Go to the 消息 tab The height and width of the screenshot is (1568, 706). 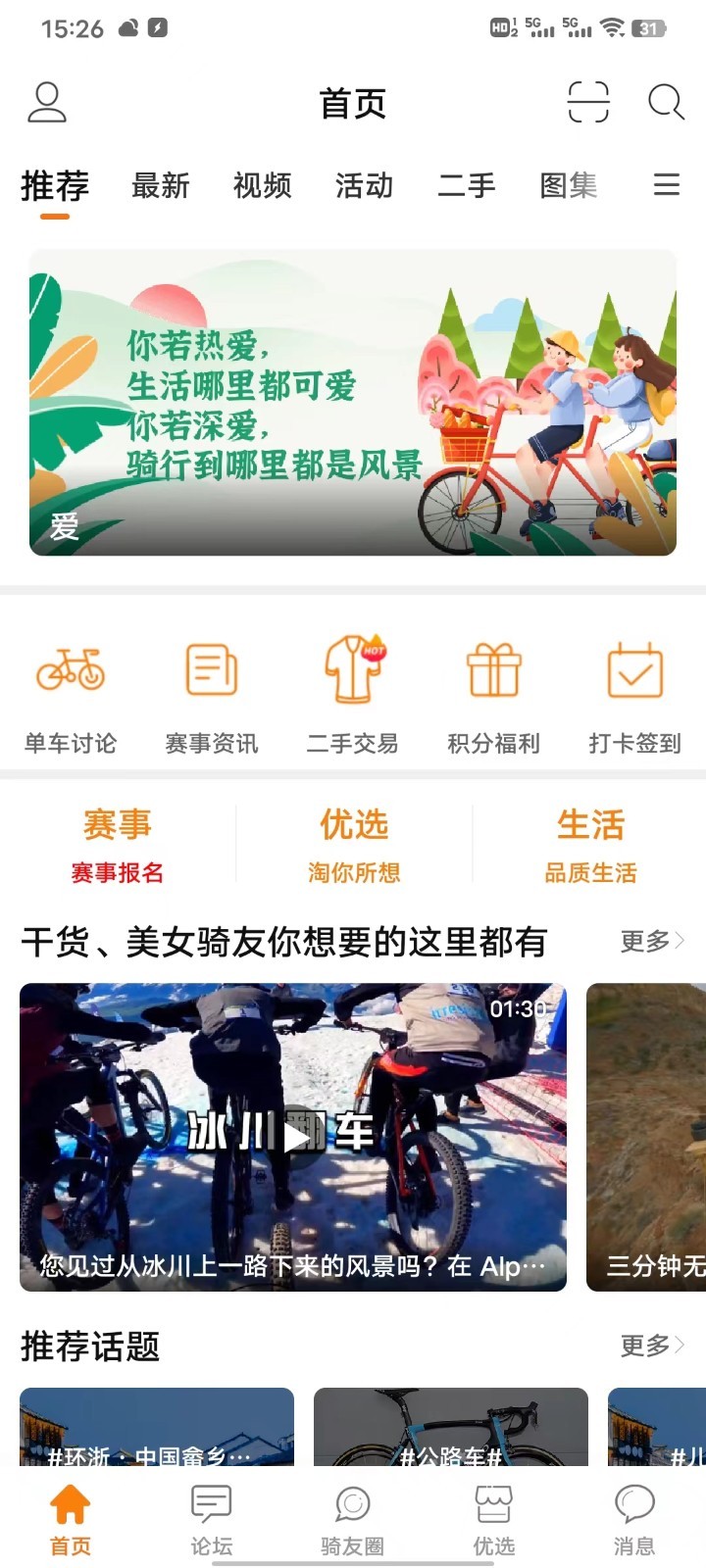pos(634,1519)
